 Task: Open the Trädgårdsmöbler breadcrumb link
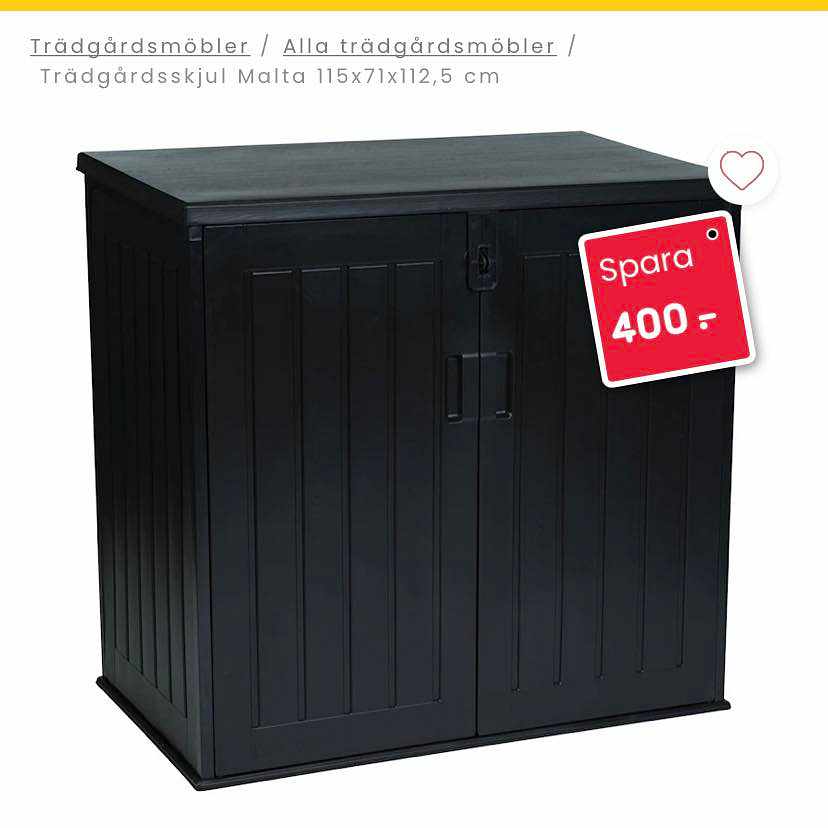click(140, 46)
